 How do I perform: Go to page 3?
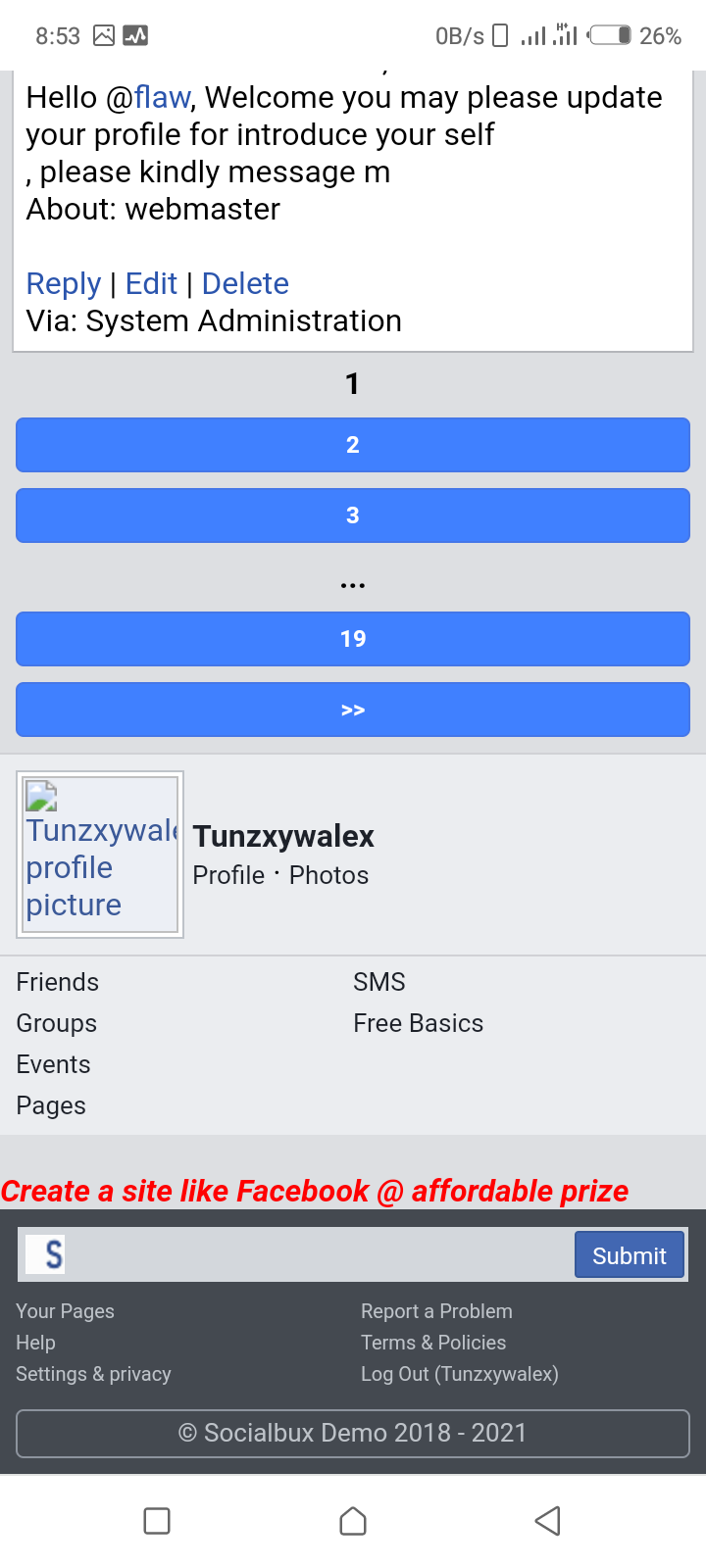tap(353, 515)
